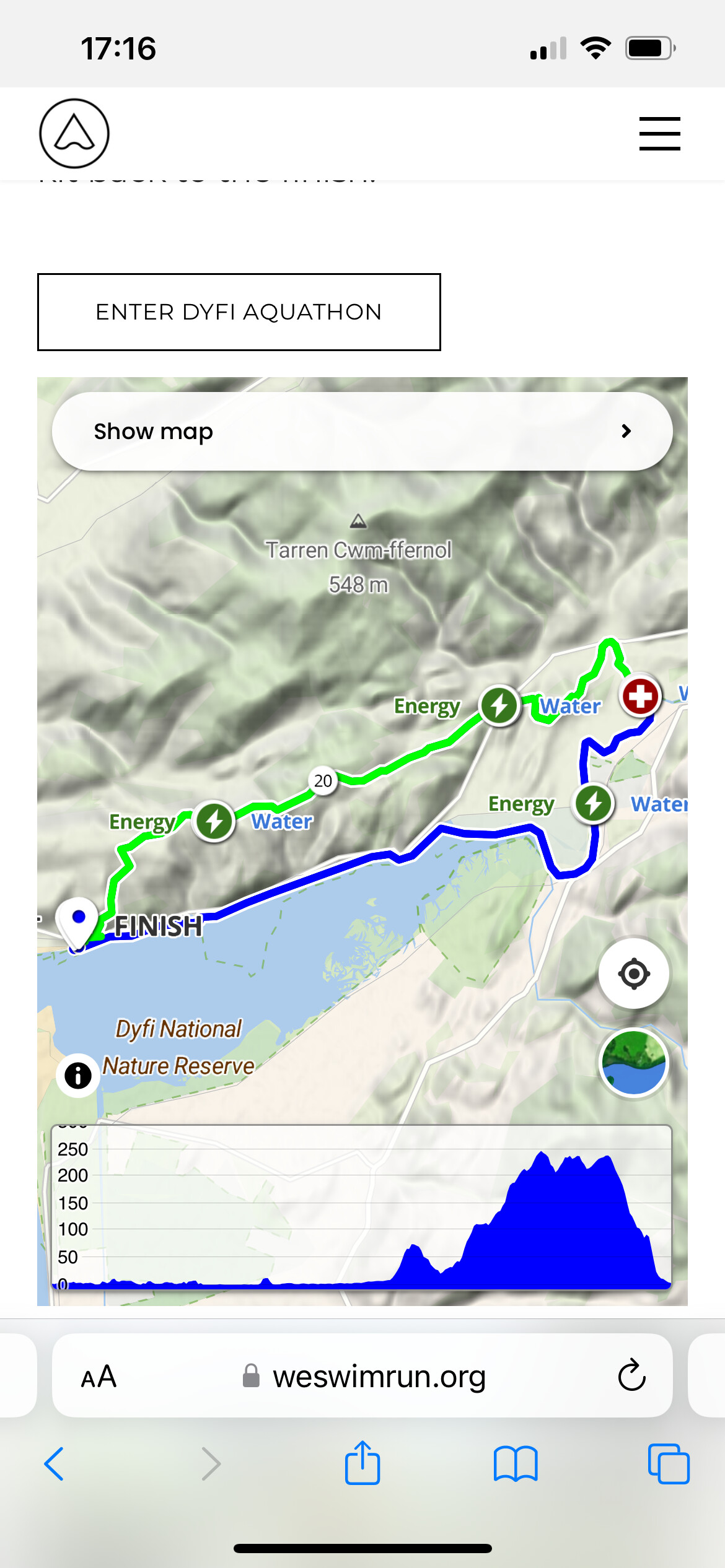Enter the Dyfi Aquathon

[x=239, y=312]
